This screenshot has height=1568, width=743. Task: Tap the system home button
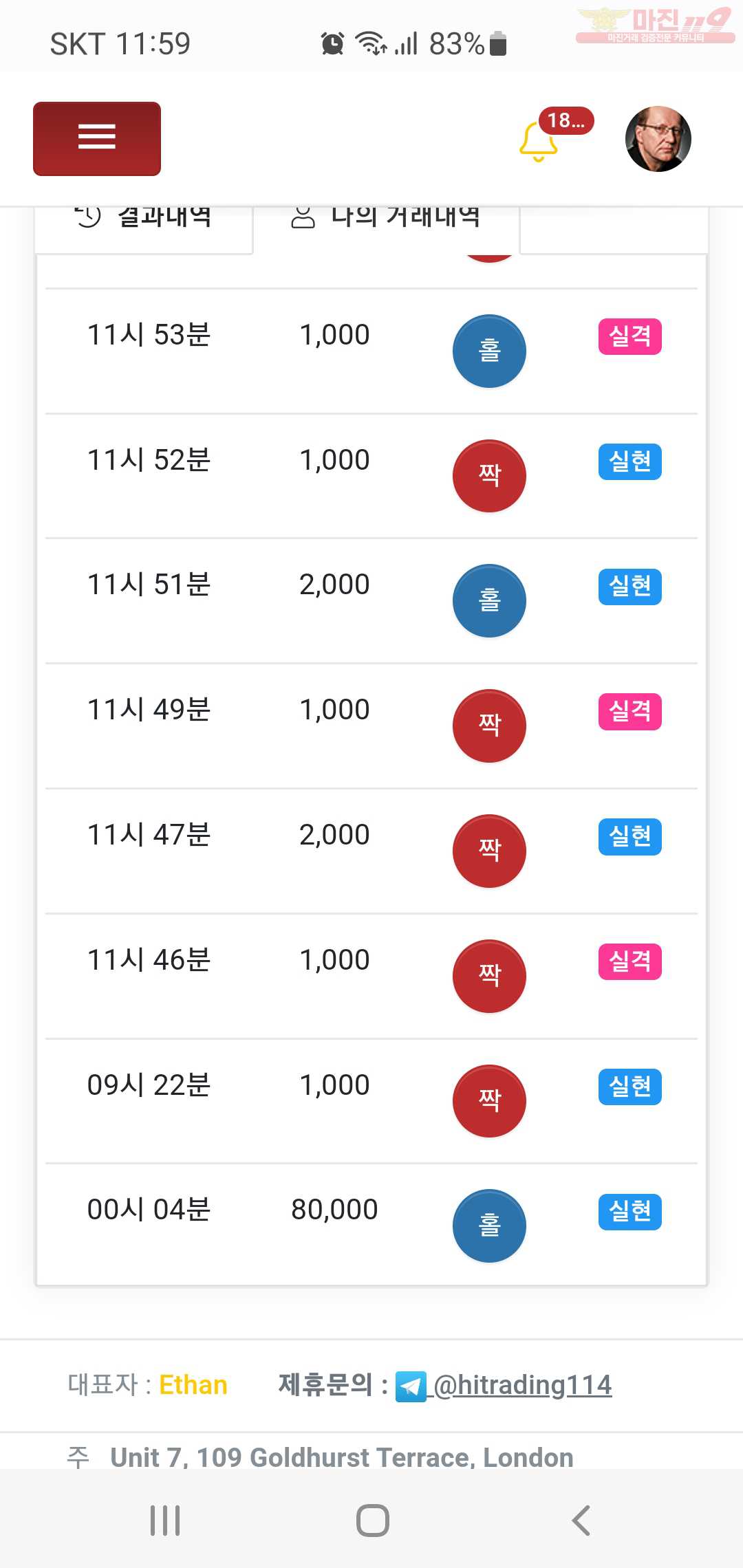[372, 1520]
